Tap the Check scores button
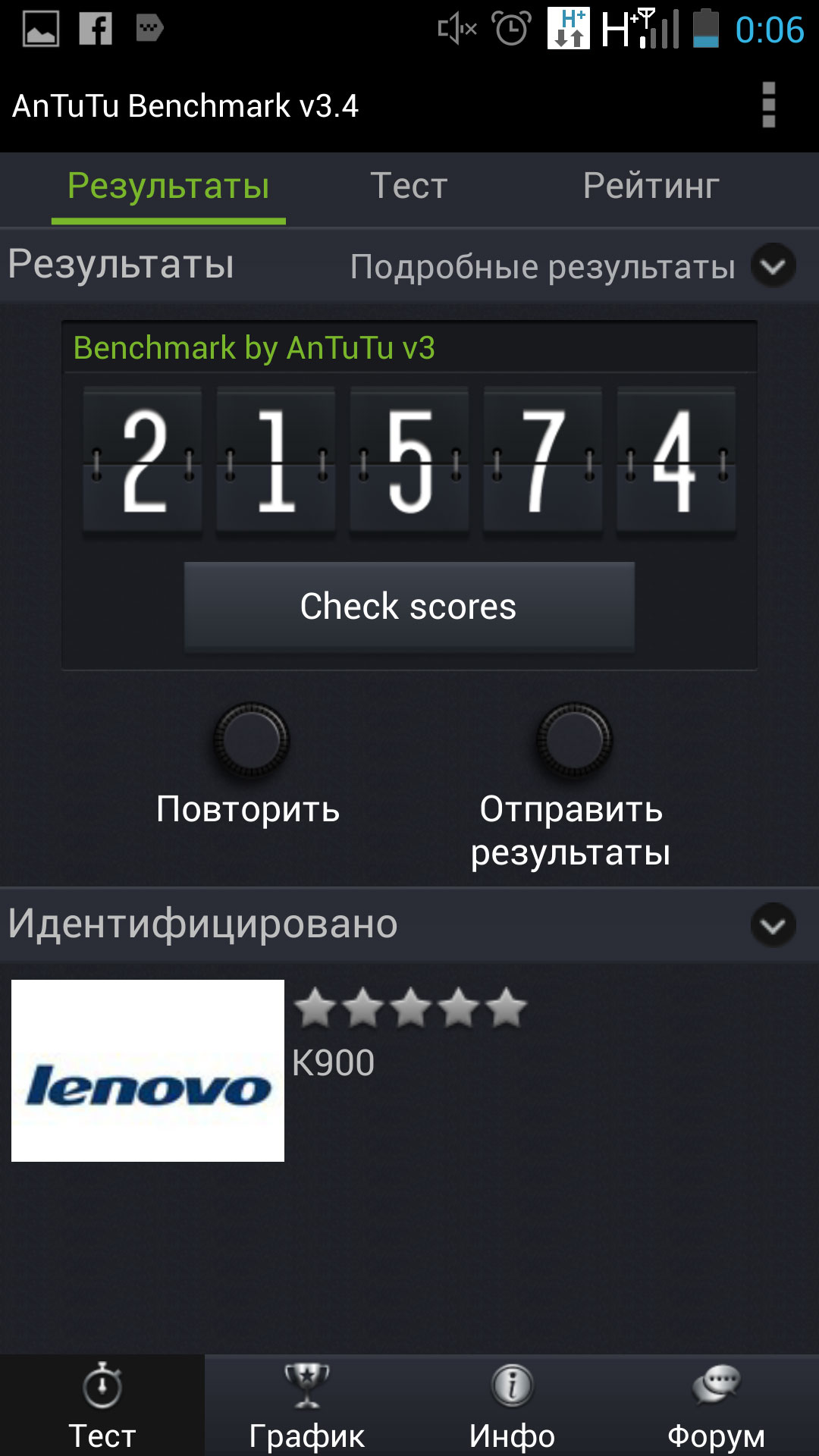The height and width of the screenshot is (1456, 819). (x=409, y=607)
